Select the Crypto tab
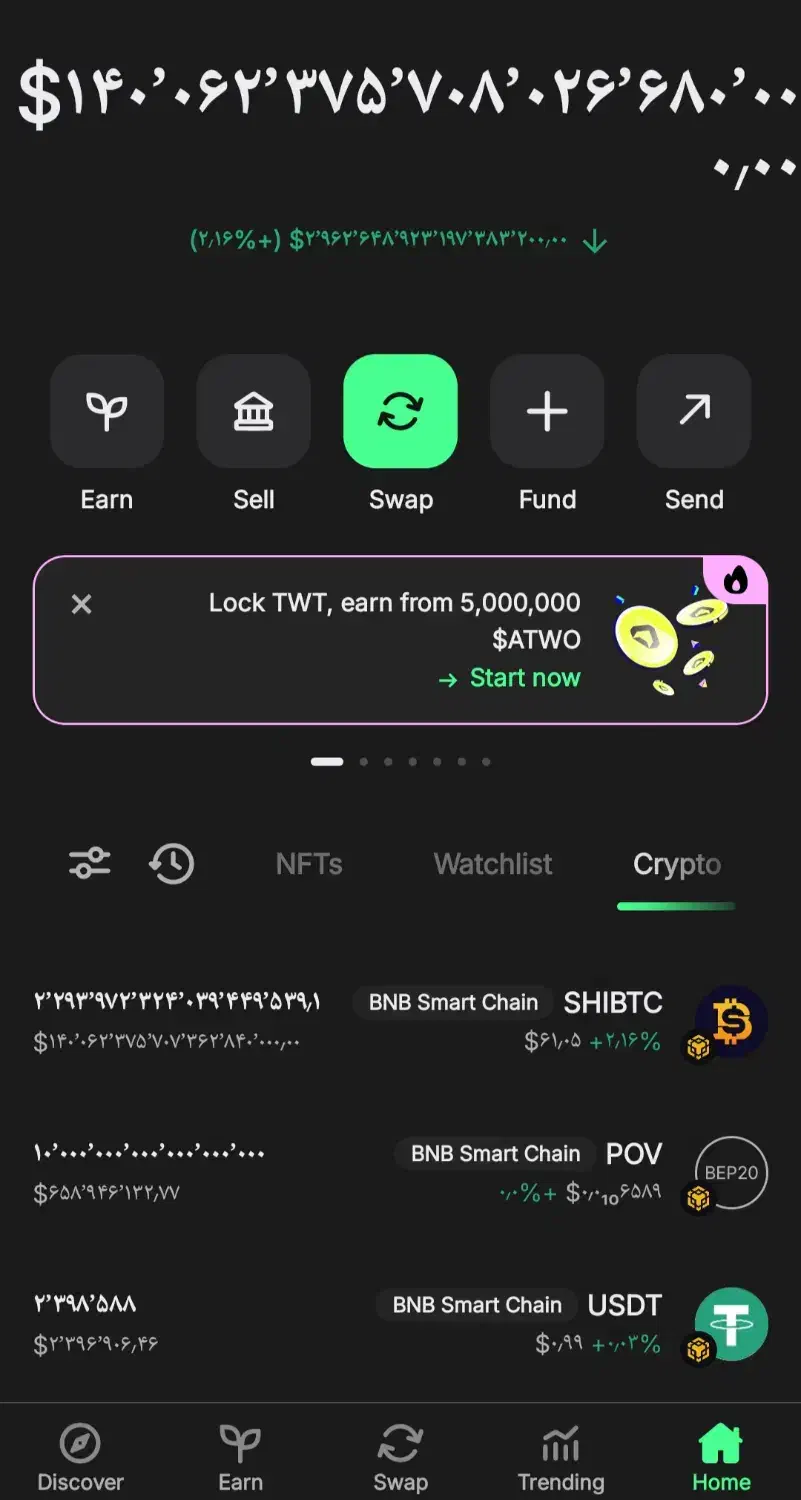Viewport: 801px width, 1500px height. pos(677,865)
